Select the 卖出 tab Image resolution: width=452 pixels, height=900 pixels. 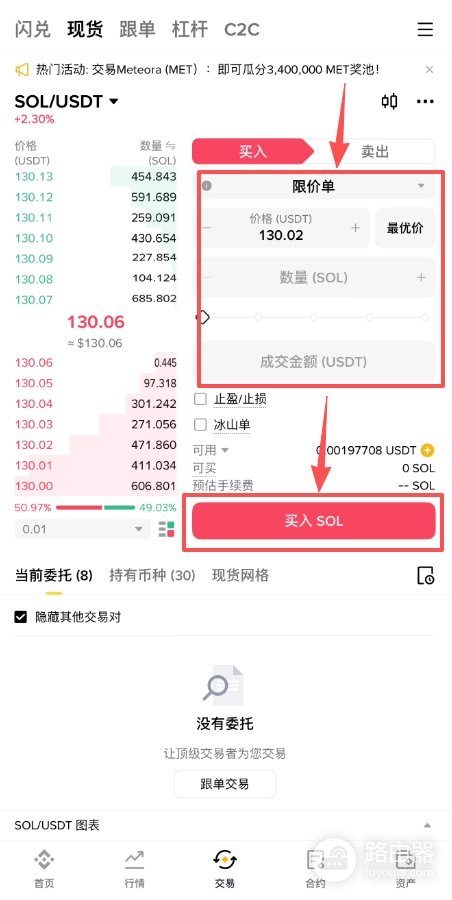[374, 152]
